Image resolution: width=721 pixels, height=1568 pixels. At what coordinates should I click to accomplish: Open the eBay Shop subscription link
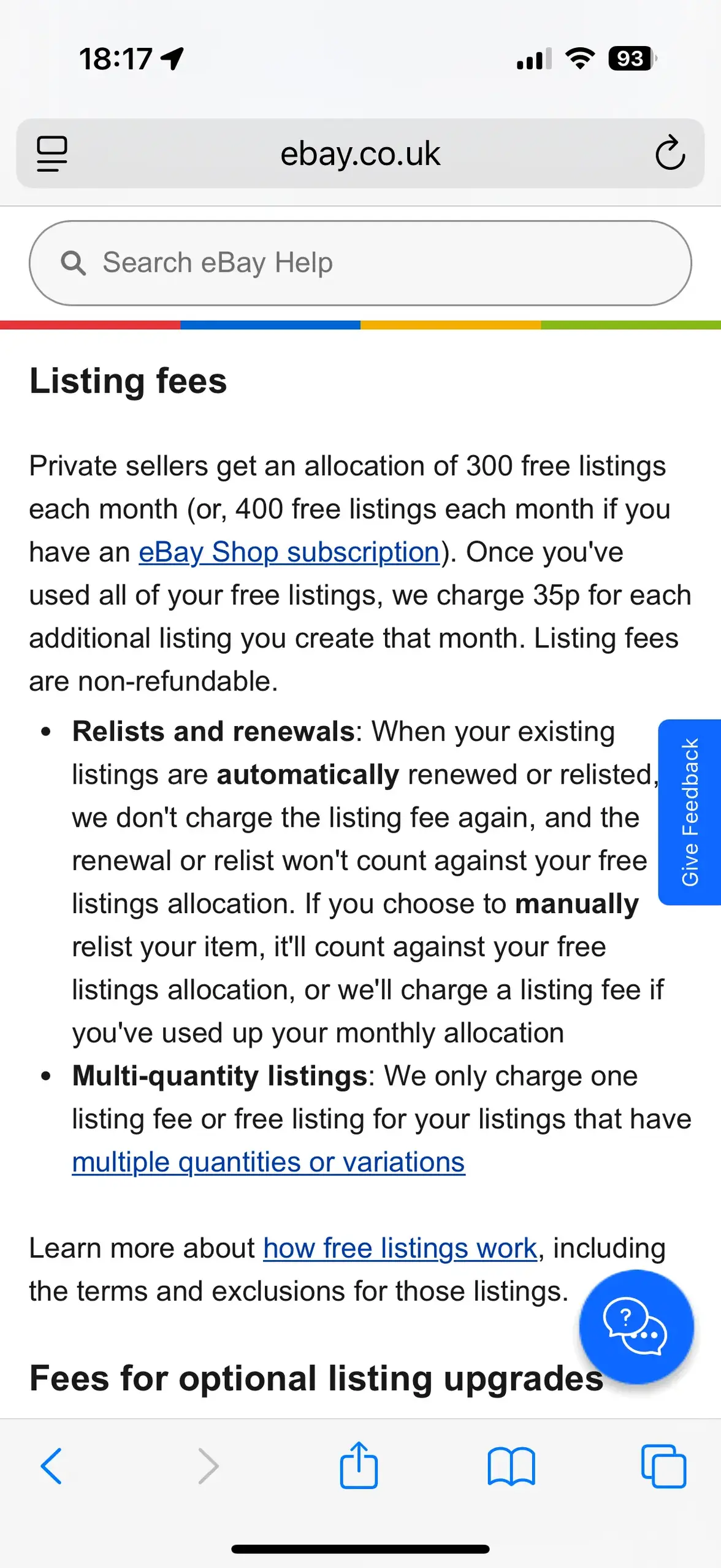(289, 552)
